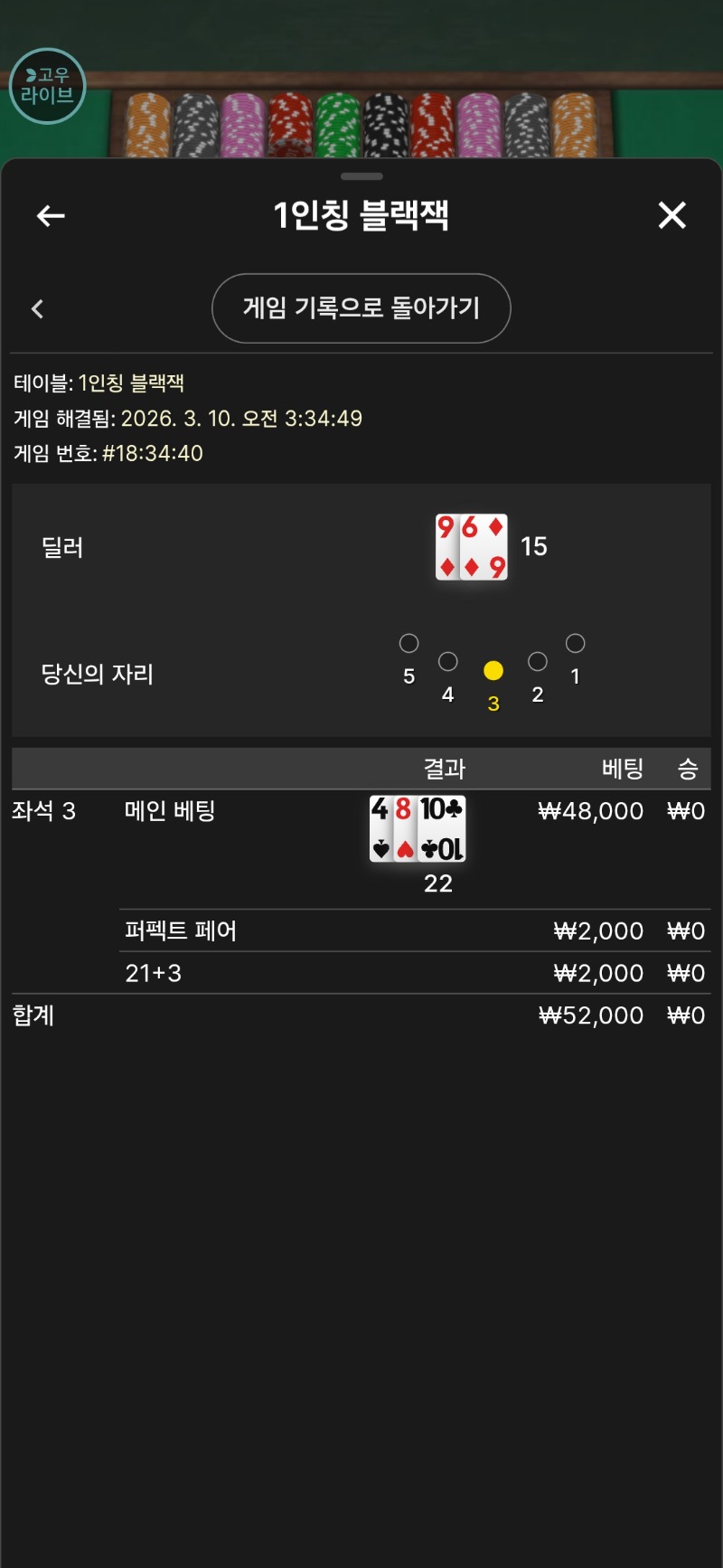The width and height of the screenshot is (723, 1568).
Task: Open the 고우 라이브 badge
Action: (x=47, y=86)
